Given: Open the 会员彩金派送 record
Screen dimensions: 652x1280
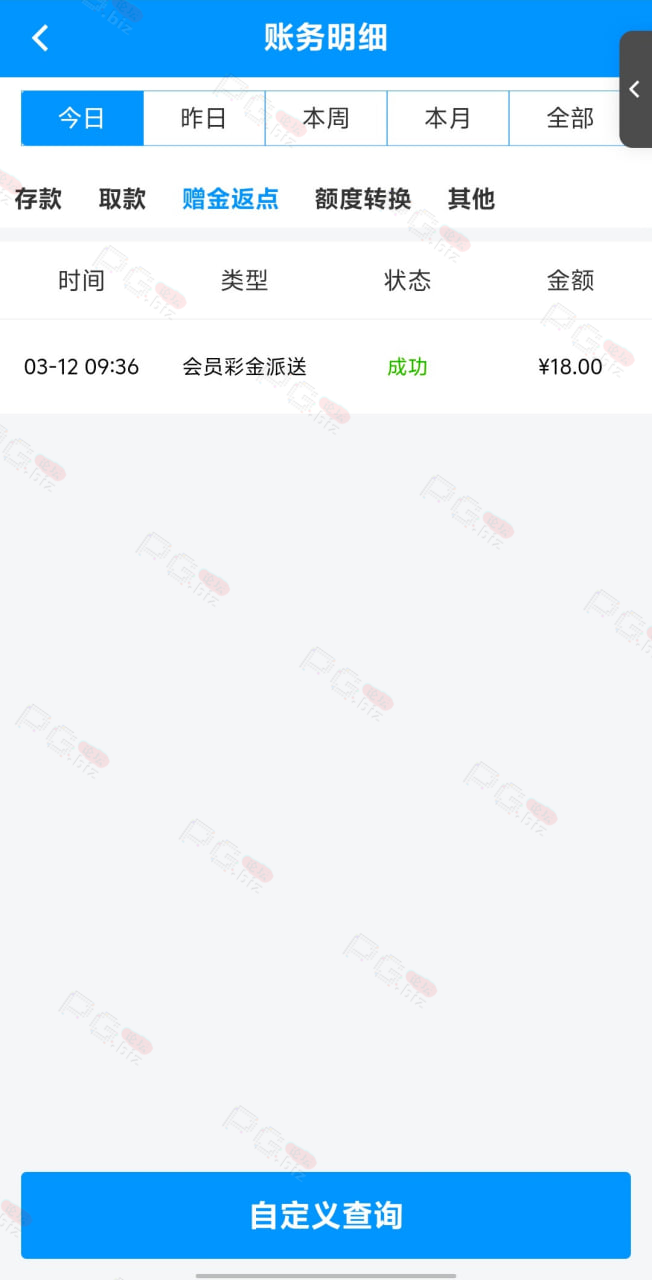Looking at the screenshot, I should pos(326,367).
